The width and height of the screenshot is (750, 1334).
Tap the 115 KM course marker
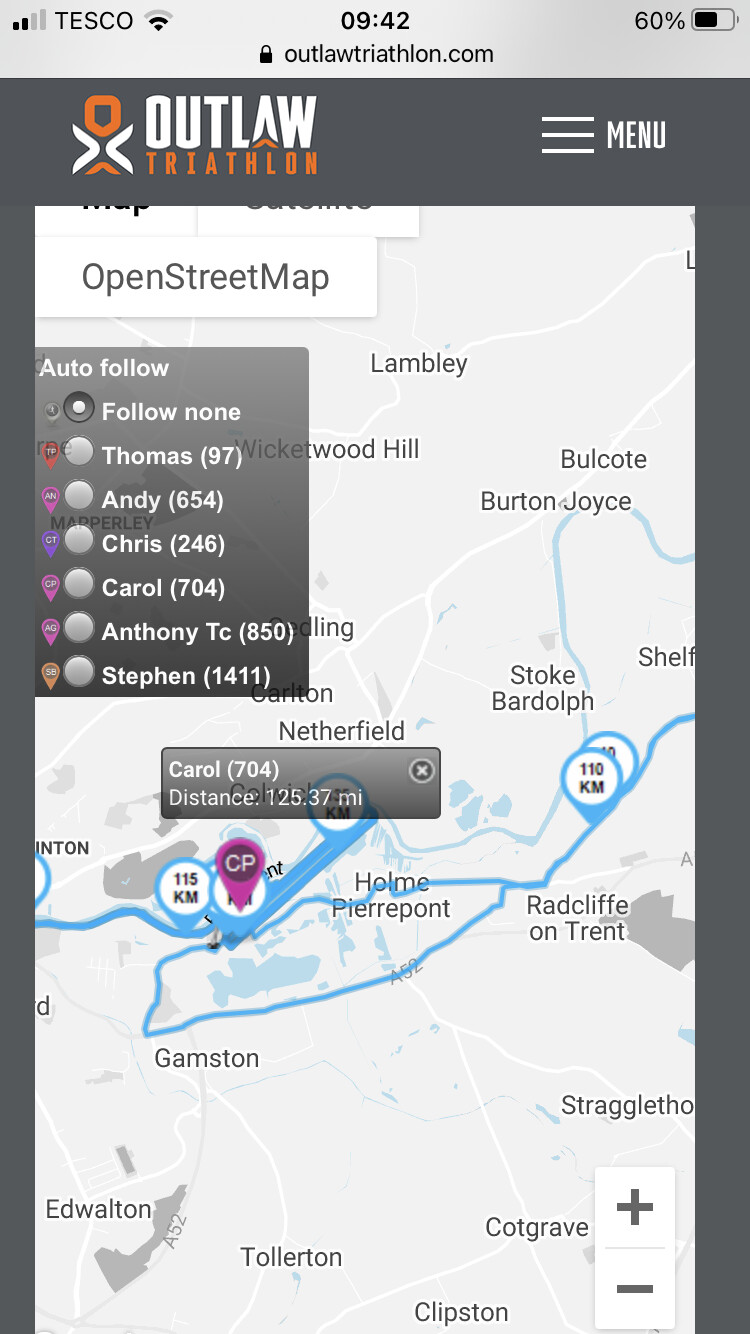185,886
